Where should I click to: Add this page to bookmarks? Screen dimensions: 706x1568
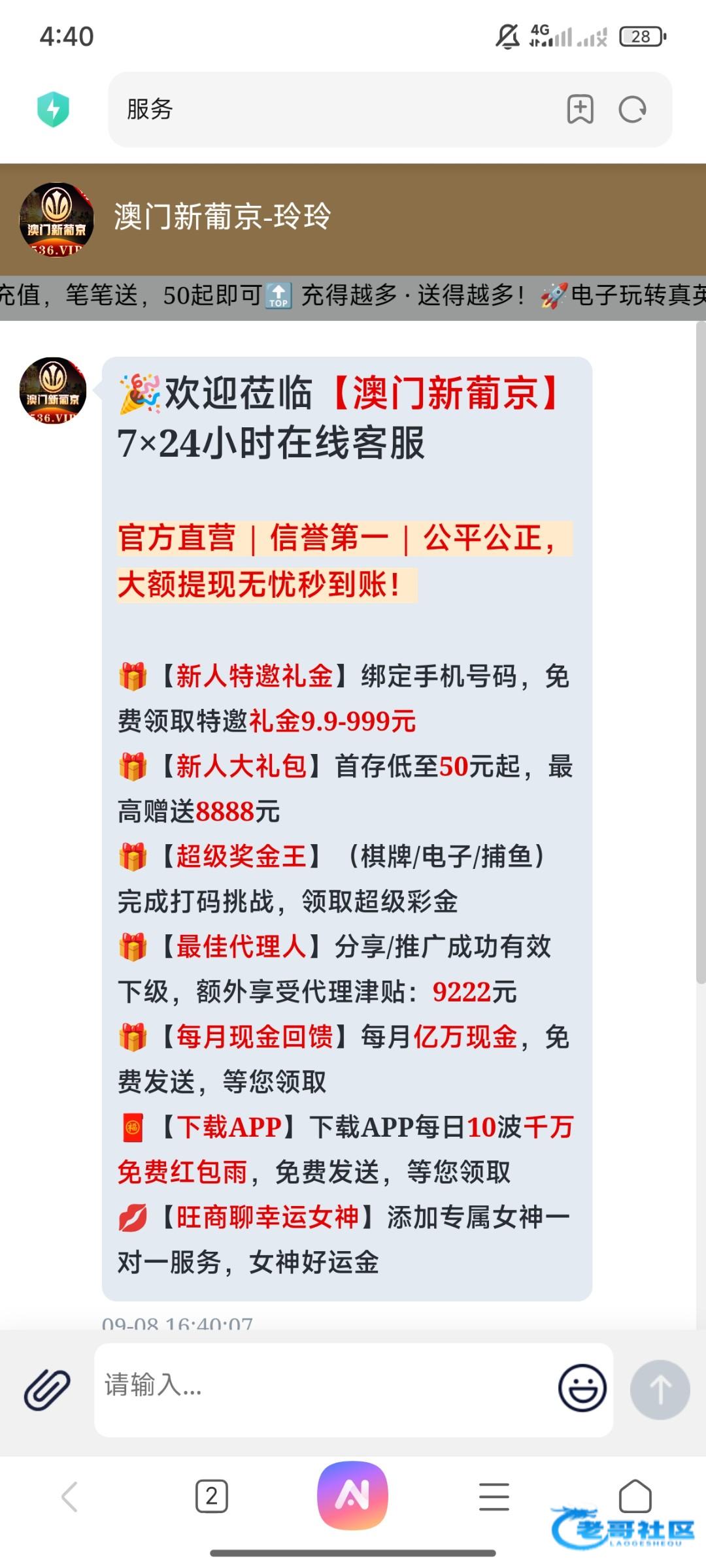[x=580, y=109]
